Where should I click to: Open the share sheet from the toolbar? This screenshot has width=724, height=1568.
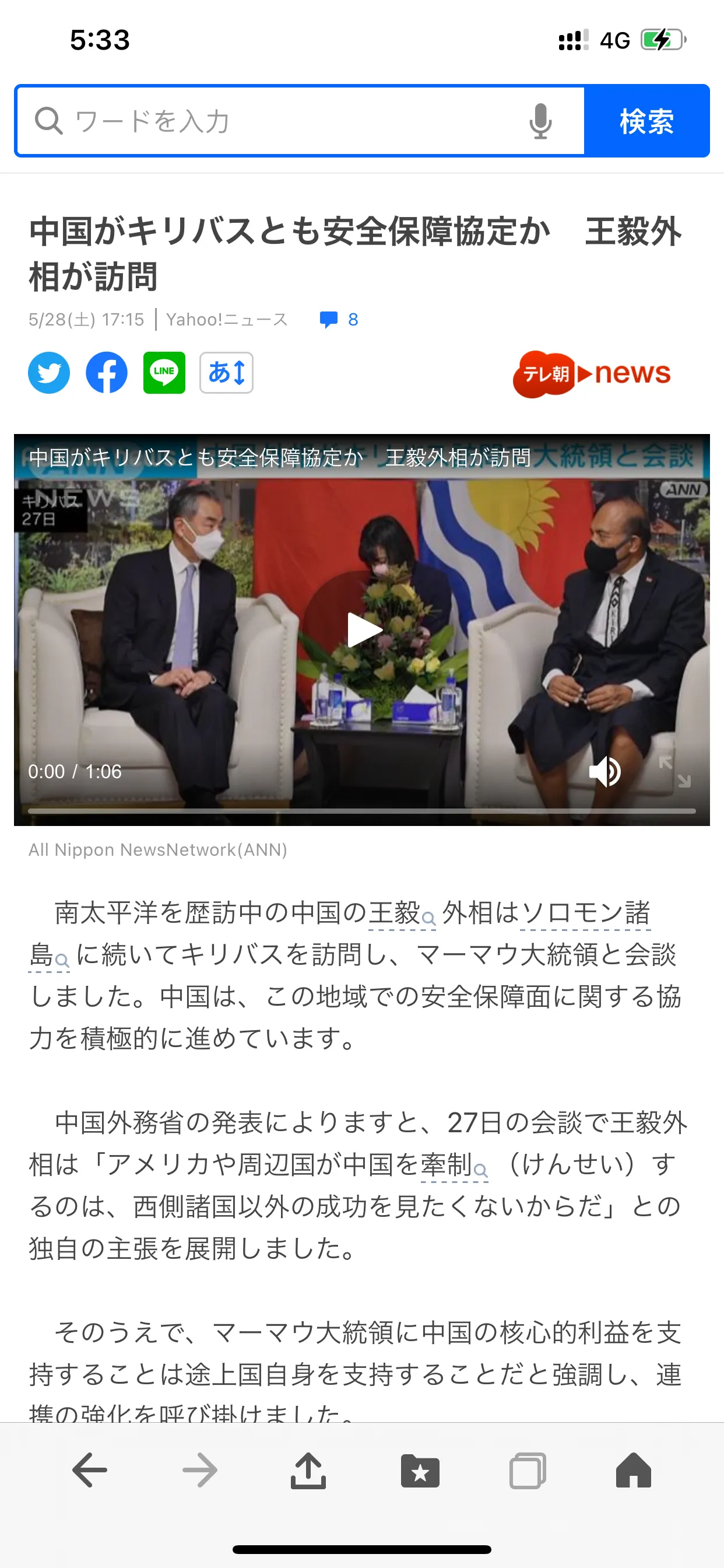point(308,1471)
